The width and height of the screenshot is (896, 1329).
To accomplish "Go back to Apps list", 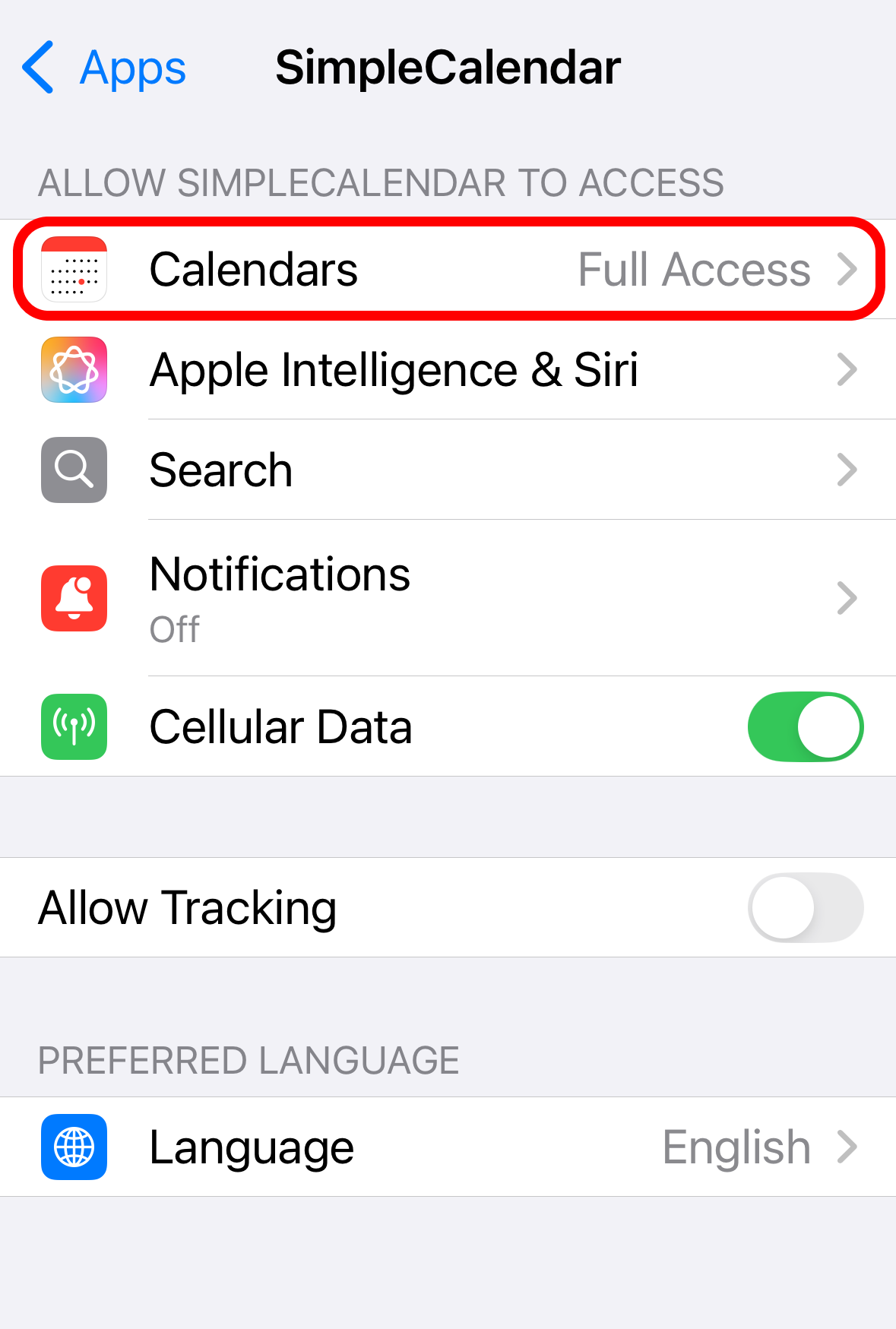I will pos(105,68).
